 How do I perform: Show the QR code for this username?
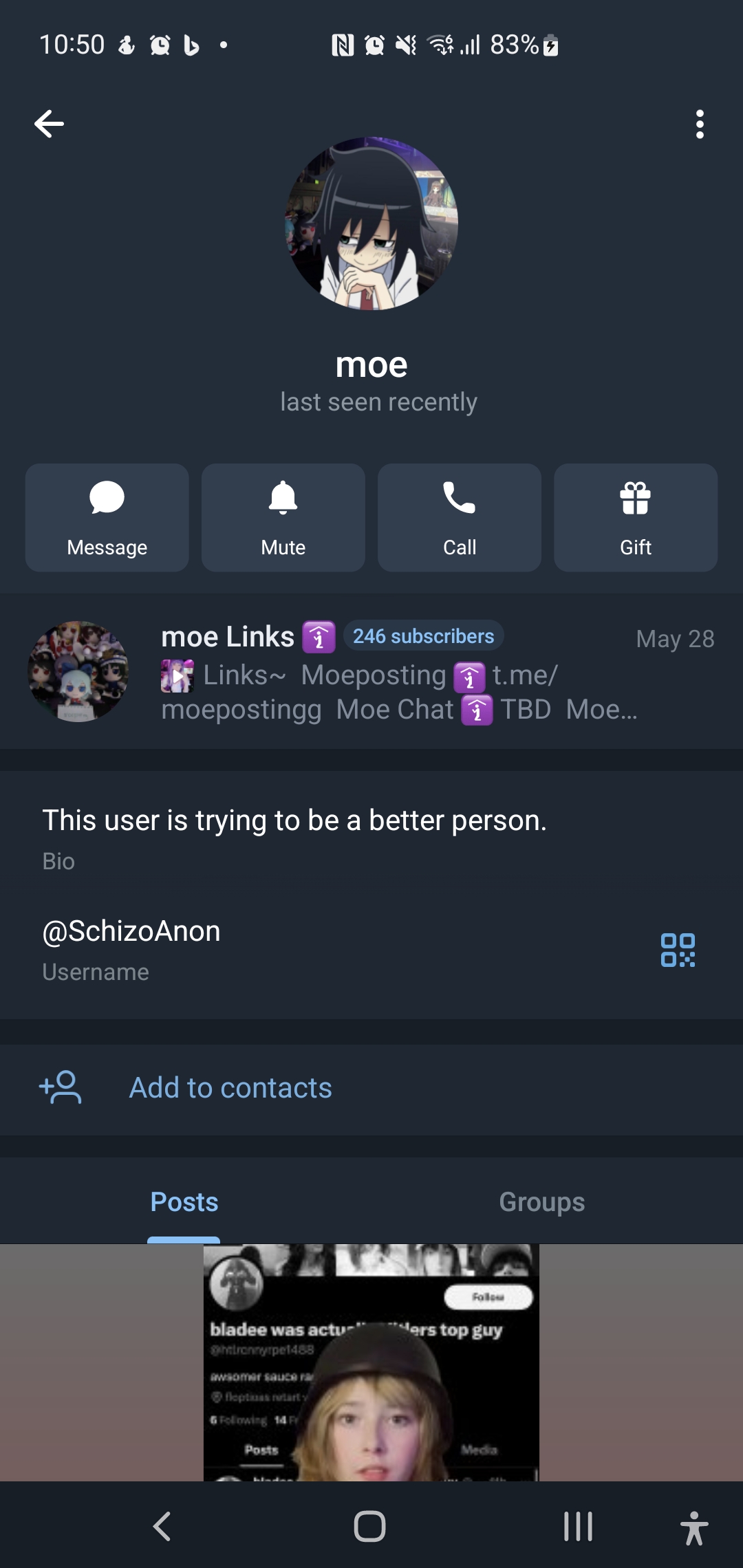(x=678, y=950)
